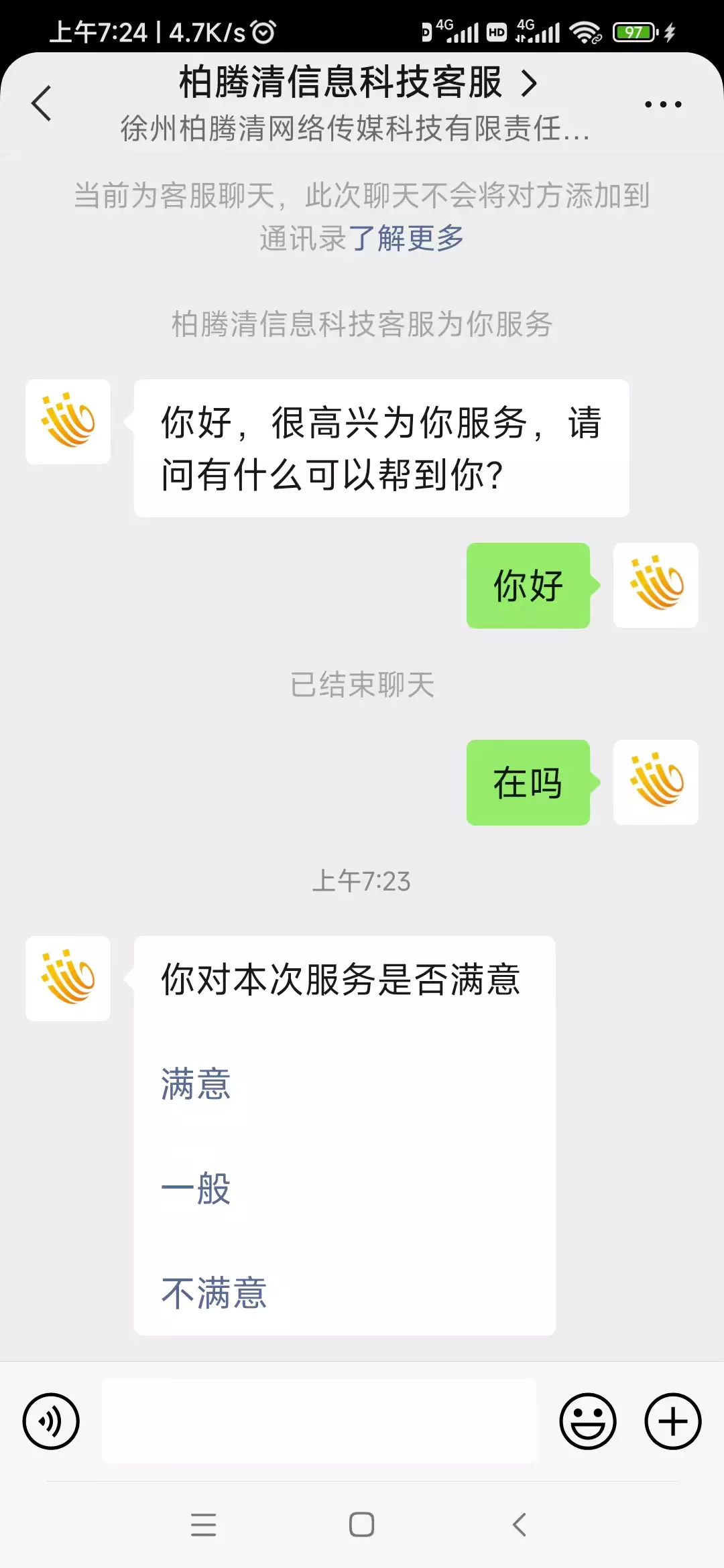724x1568 pixels.
Task: Open the three-dot more options menu
Action: (x=663, y=104)
